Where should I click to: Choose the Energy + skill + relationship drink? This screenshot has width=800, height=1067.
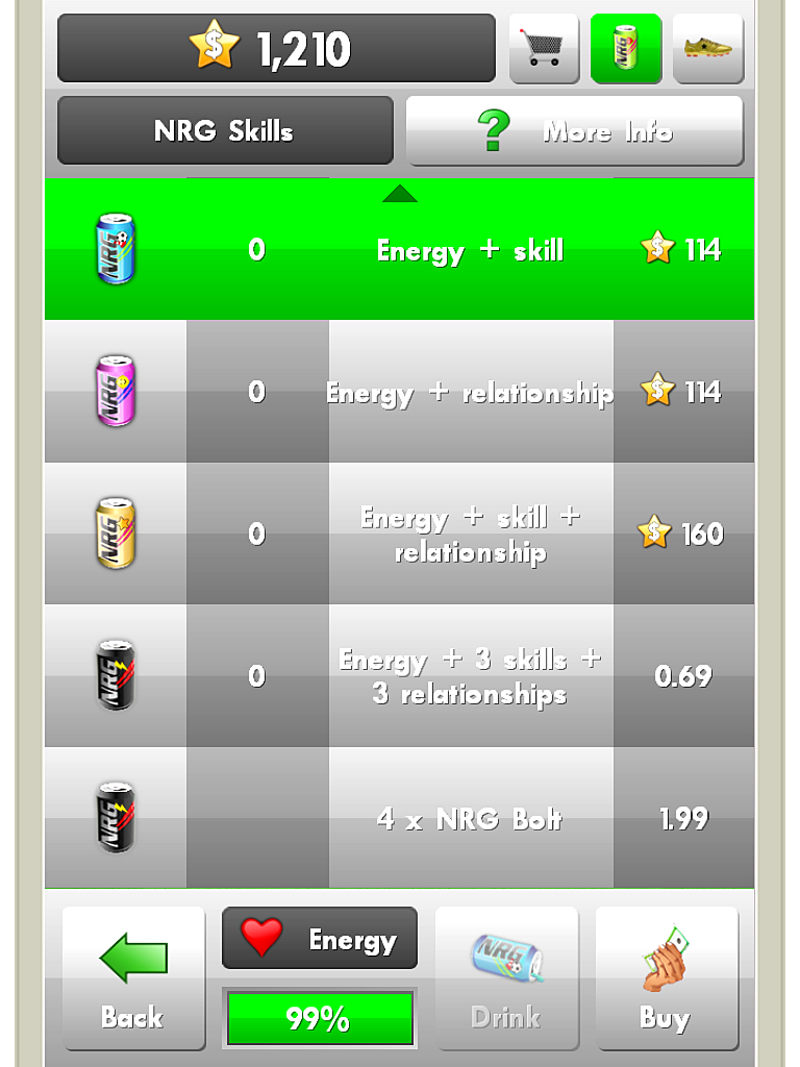[400, 534]
